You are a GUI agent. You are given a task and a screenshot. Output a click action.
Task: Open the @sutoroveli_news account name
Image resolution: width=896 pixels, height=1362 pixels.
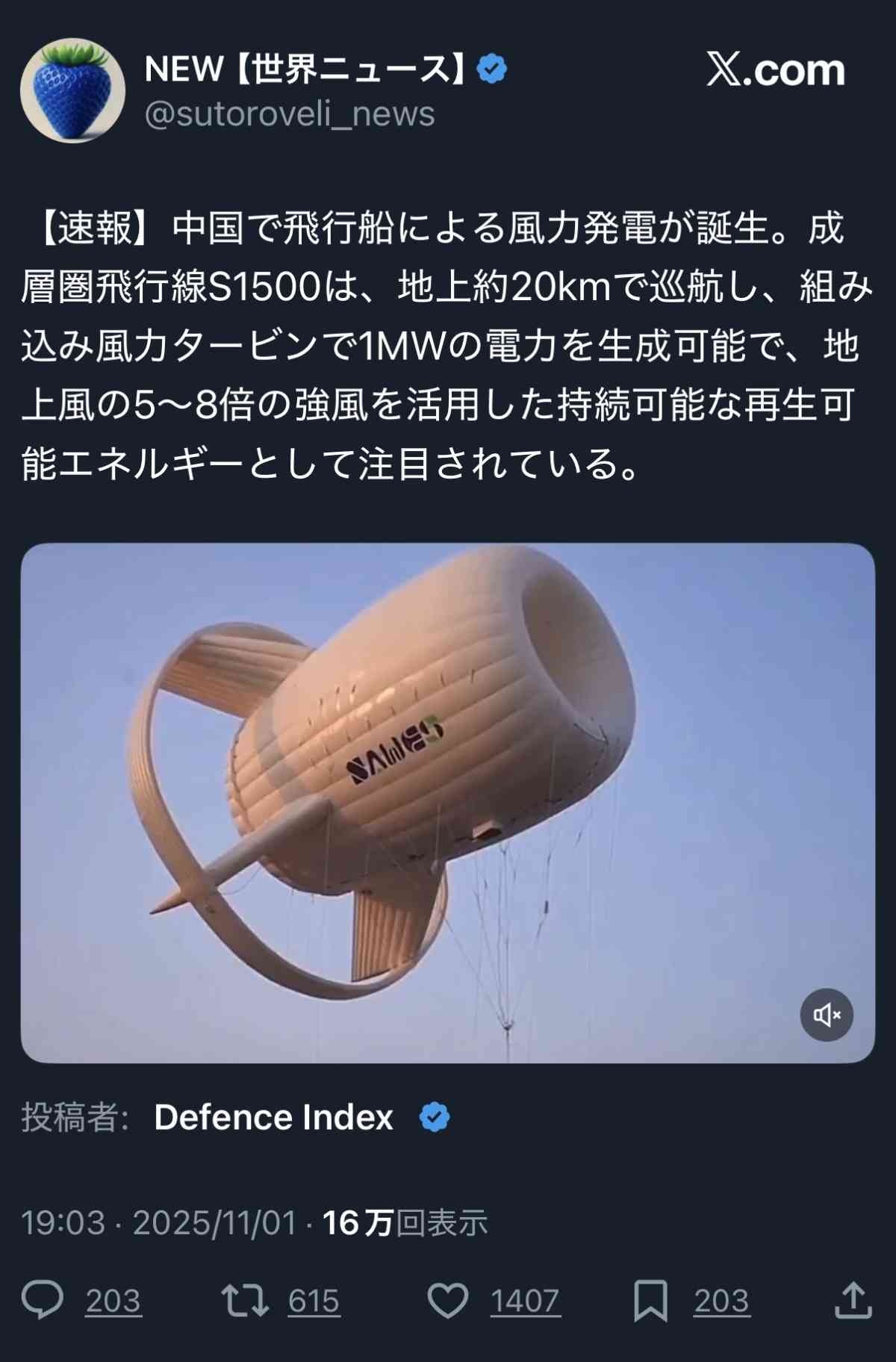pyautogui.click(x=290, y=114)
